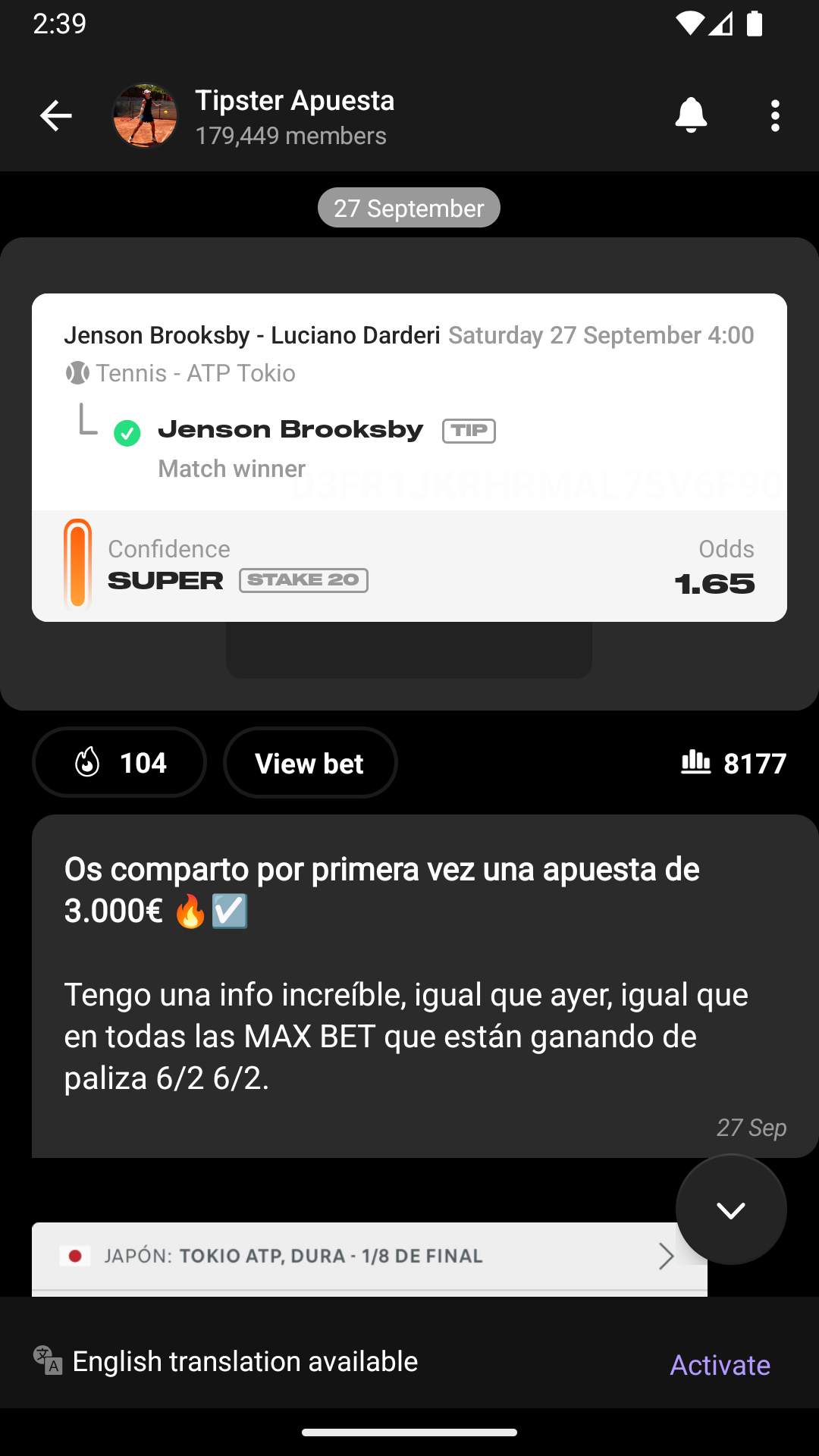Open the Jenson Brooksby bet card

click(409, 457)
